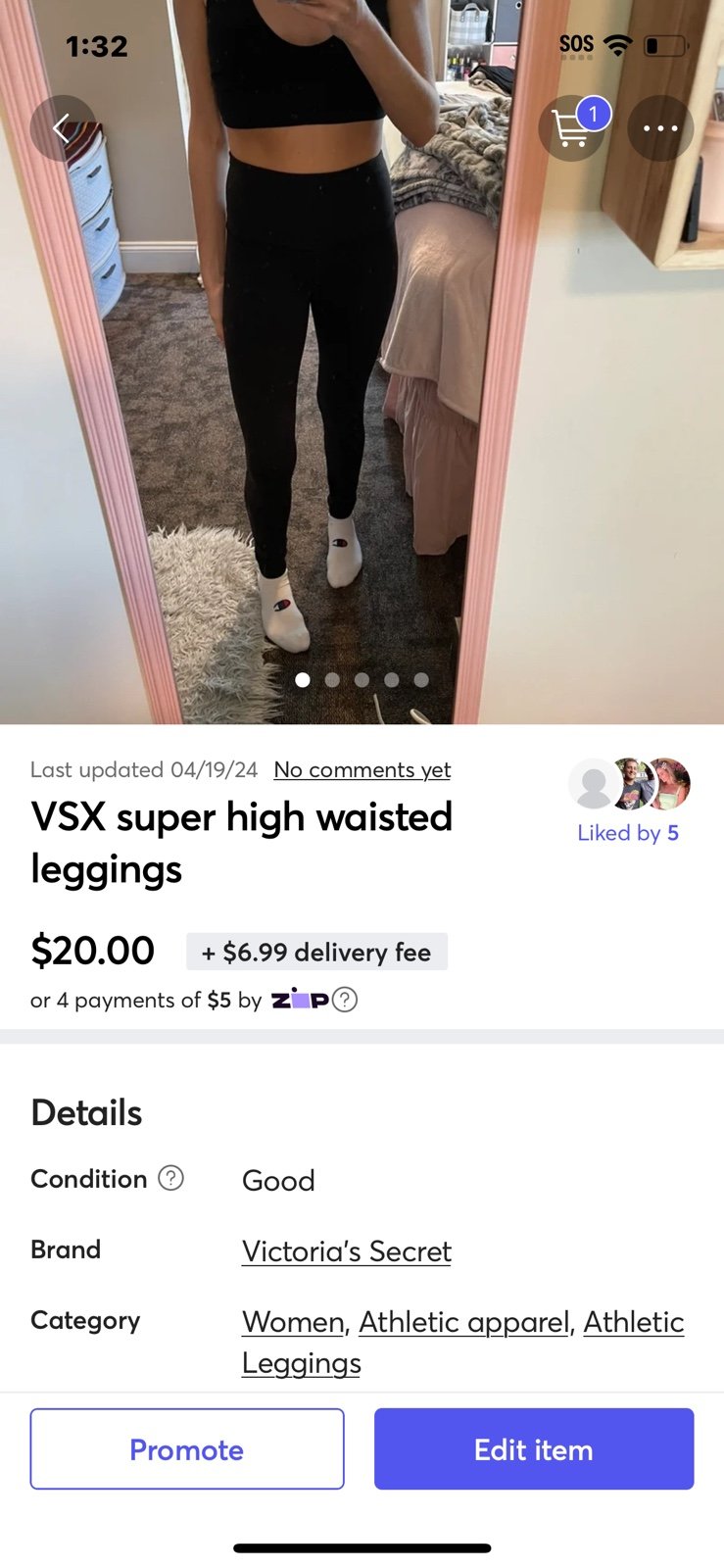
Task: Tap the Edit item button
Action: coord(534,1448)
